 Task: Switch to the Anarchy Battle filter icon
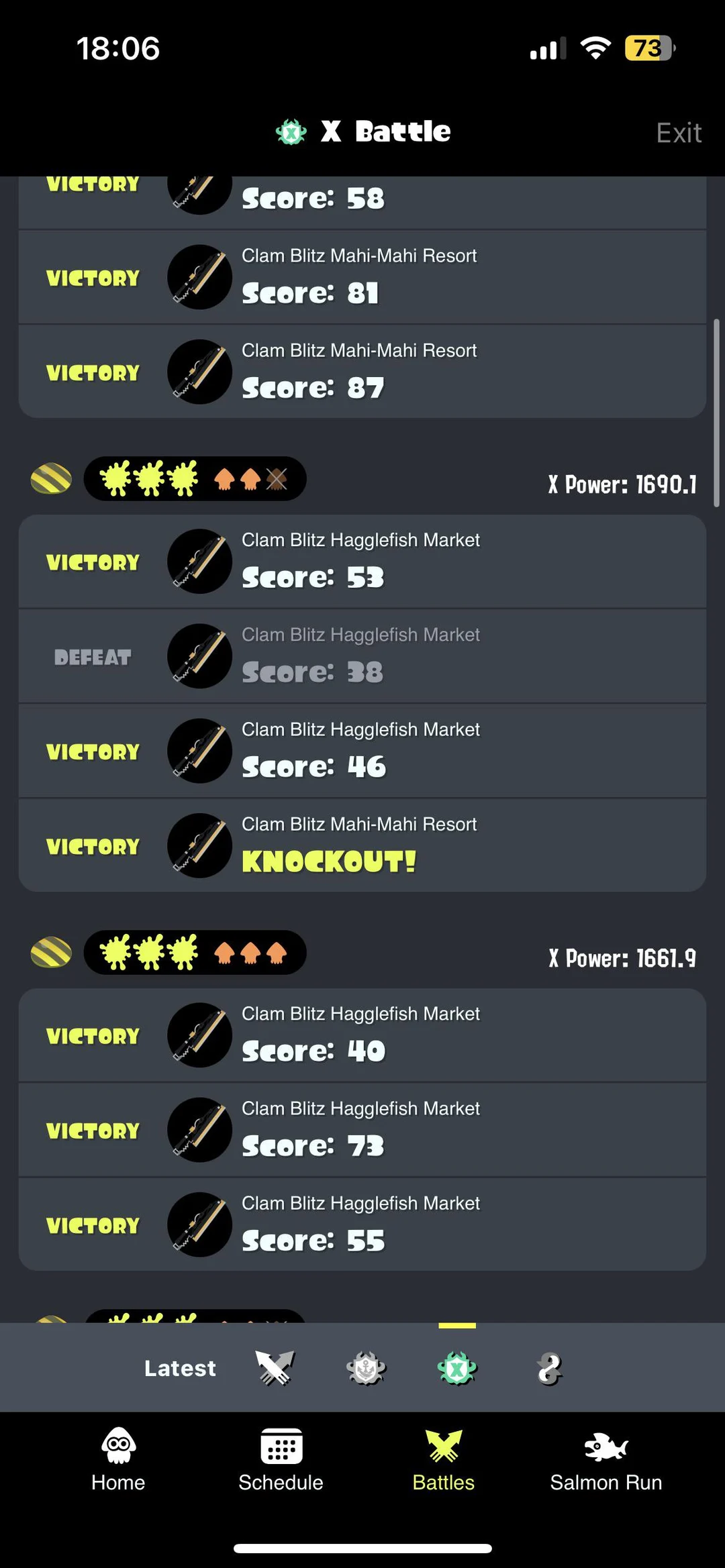[366, 1368]
